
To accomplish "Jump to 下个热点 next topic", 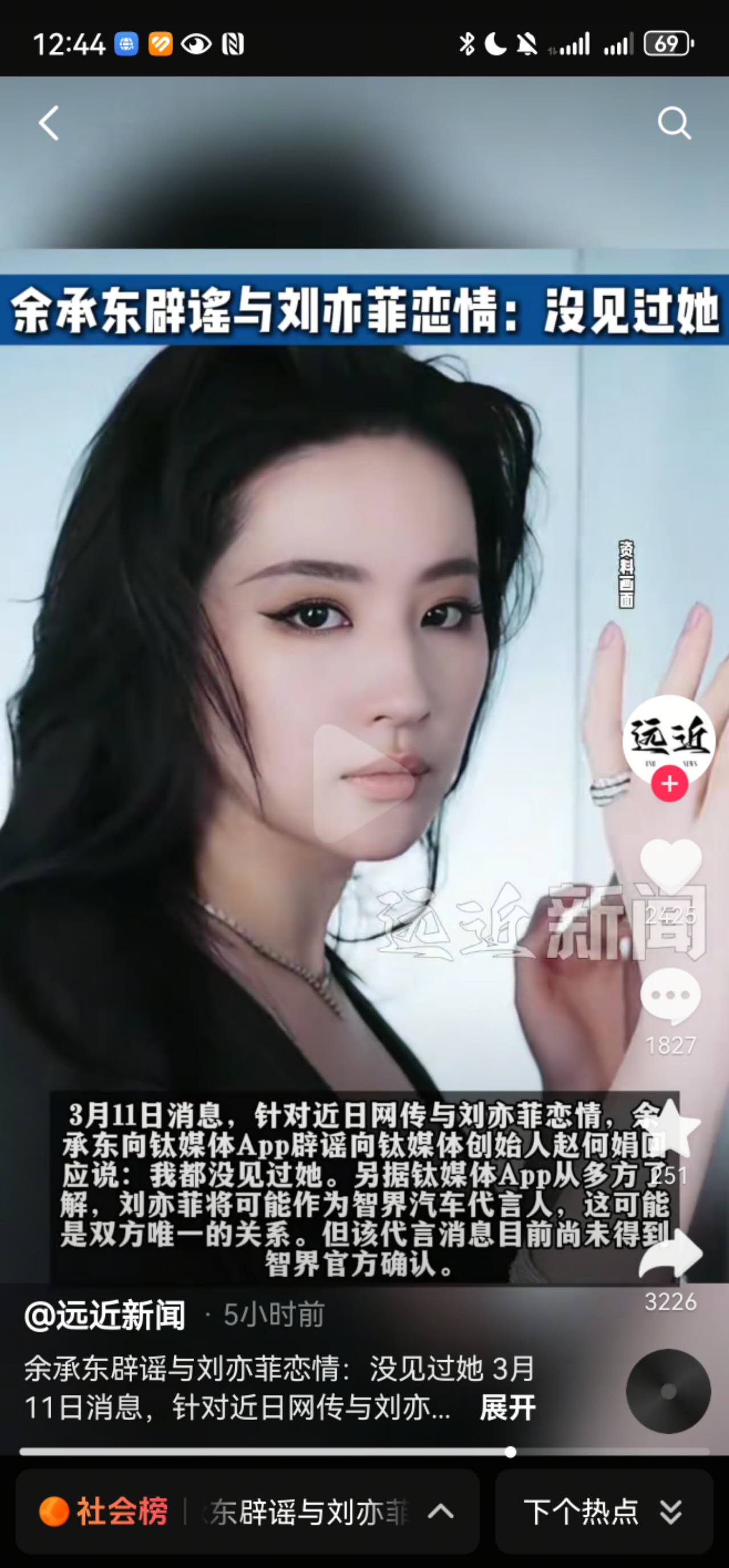I will 603,1512.
